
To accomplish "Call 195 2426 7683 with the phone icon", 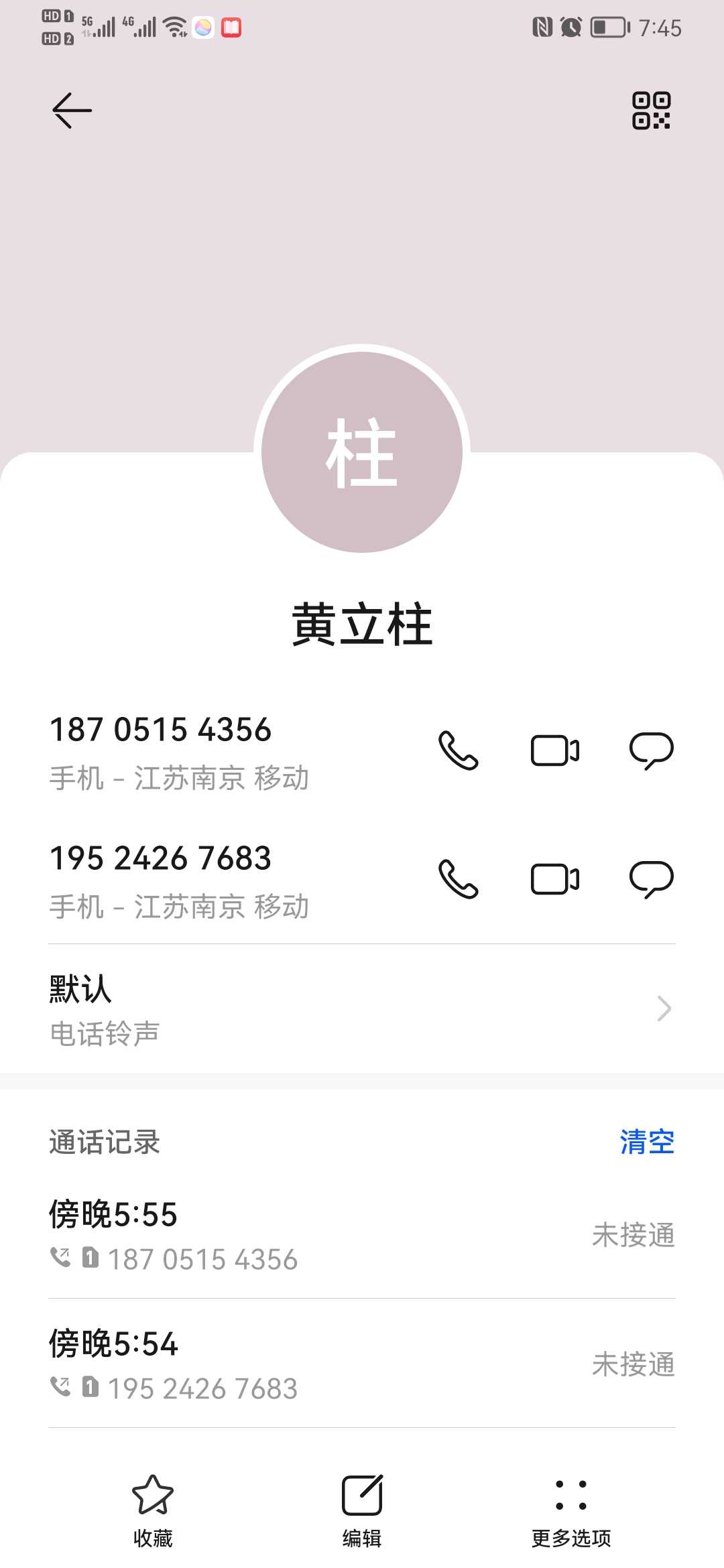I will tap(459, 879).
